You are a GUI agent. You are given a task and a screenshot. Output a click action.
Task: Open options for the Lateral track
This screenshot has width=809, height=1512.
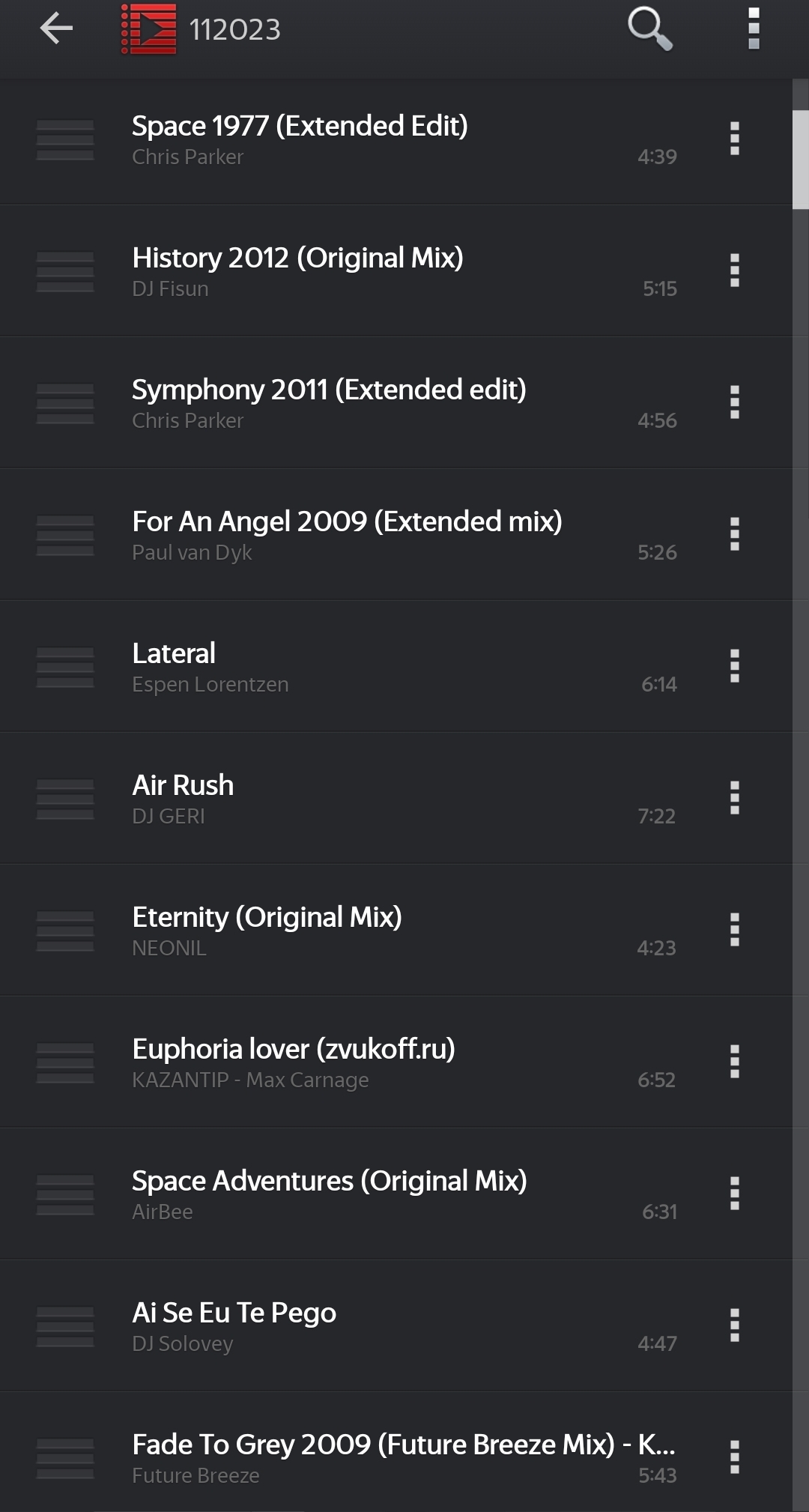[x=734, y=667]
